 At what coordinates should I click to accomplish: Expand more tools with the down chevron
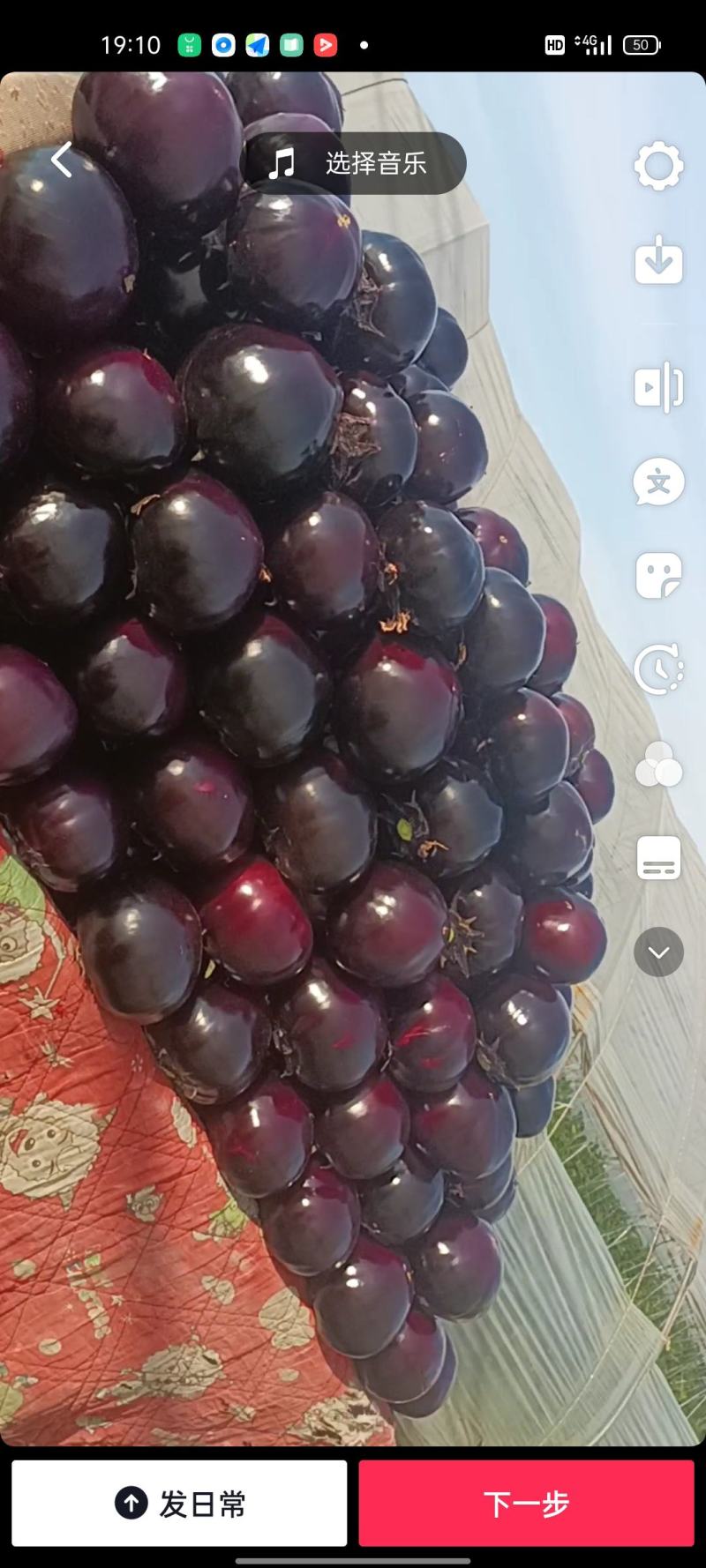click(658, 952)
